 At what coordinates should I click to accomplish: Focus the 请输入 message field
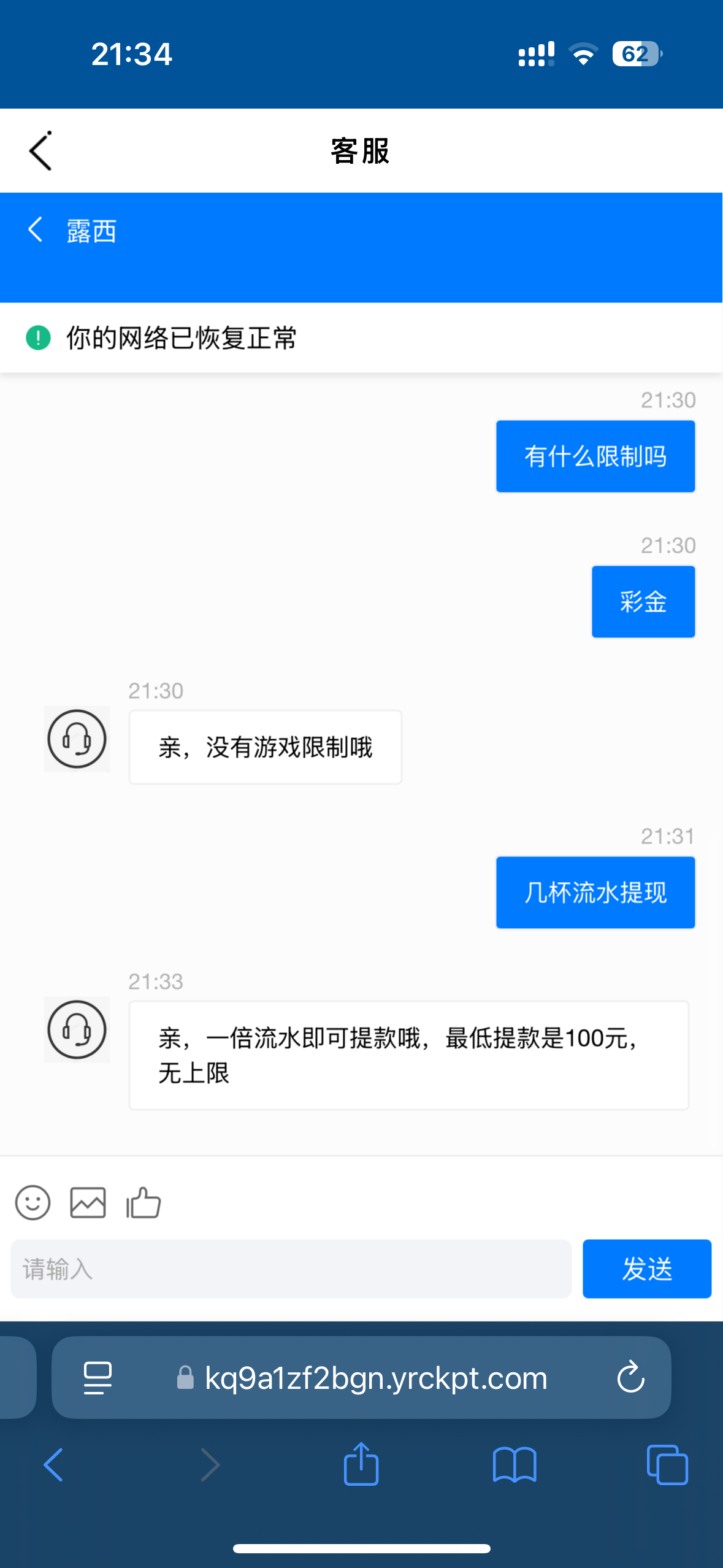tap(291, 1269)
